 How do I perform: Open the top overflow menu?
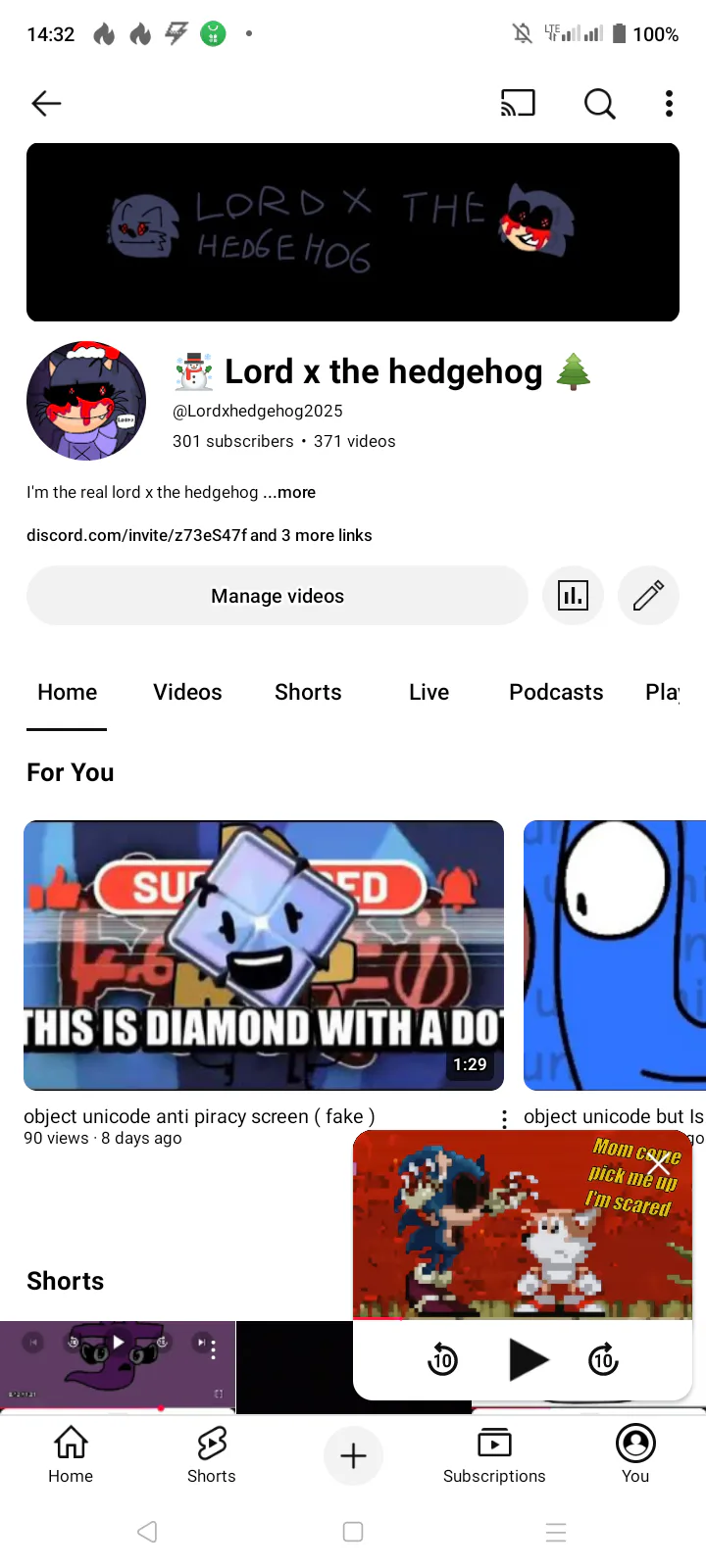[669, 103]
